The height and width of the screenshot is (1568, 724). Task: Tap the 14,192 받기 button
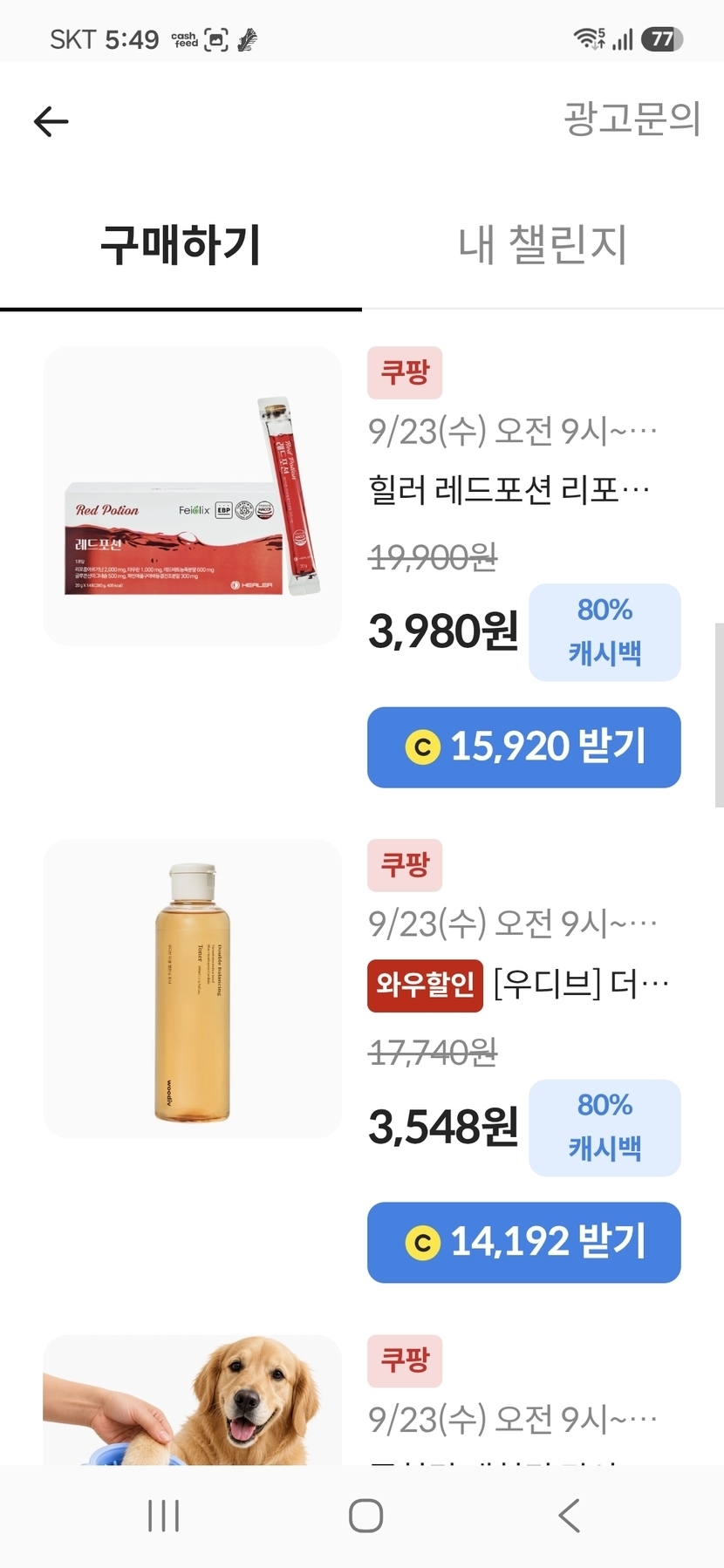pos(524,1242)
